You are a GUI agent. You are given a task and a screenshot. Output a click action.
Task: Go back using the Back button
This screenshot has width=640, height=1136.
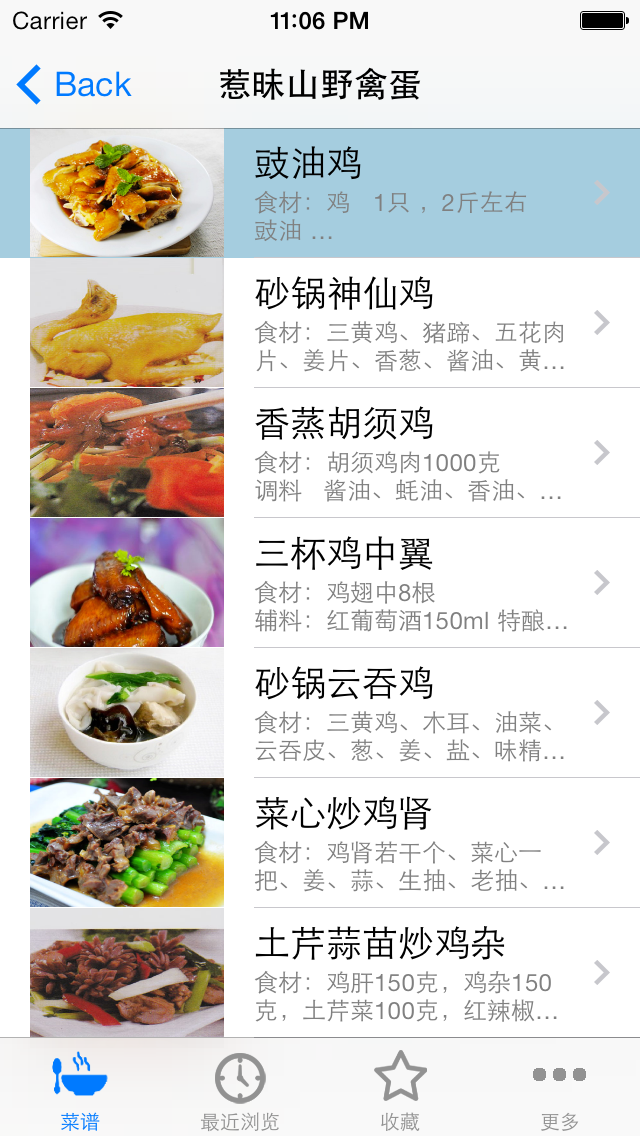click(x=74, y=85)
